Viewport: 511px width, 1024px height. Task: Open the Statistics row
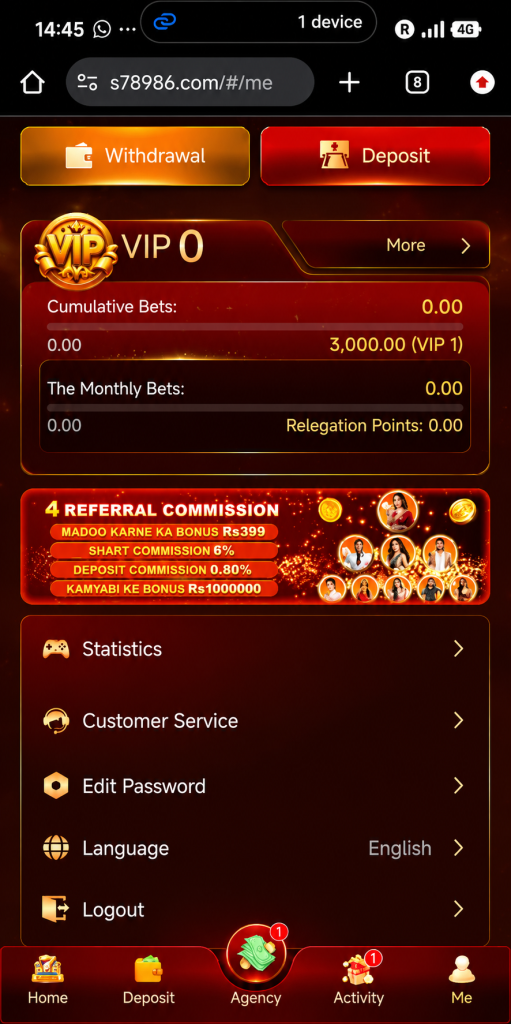coord(256,648)
